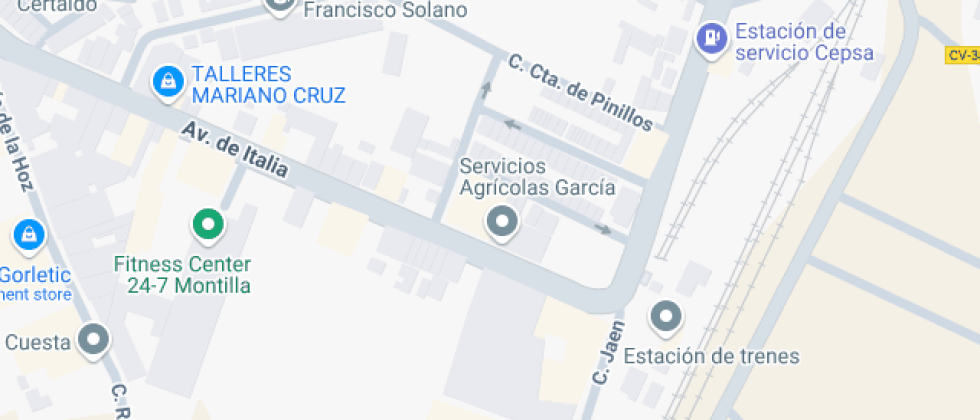This screenshot has height=420, width=980.
Task: Open the Gorletic store marker
Action: pos(29,236)
